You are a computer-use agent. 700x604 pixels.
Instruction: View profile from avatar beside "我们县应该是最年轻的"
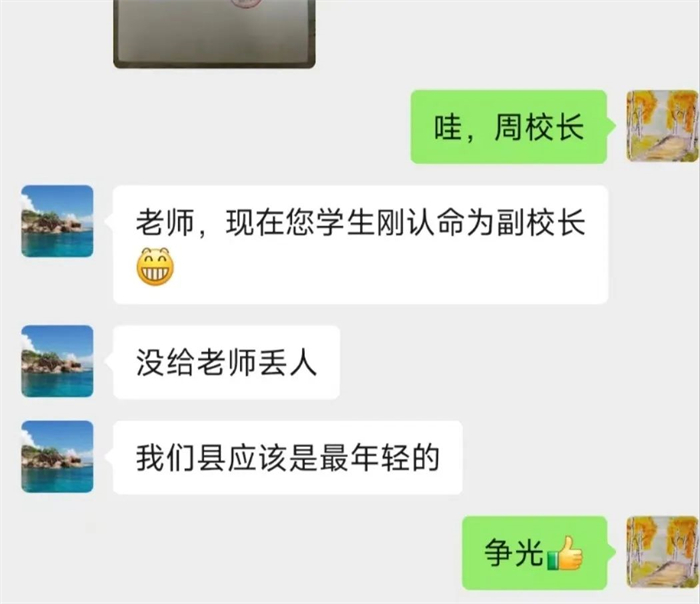point(57,457)
